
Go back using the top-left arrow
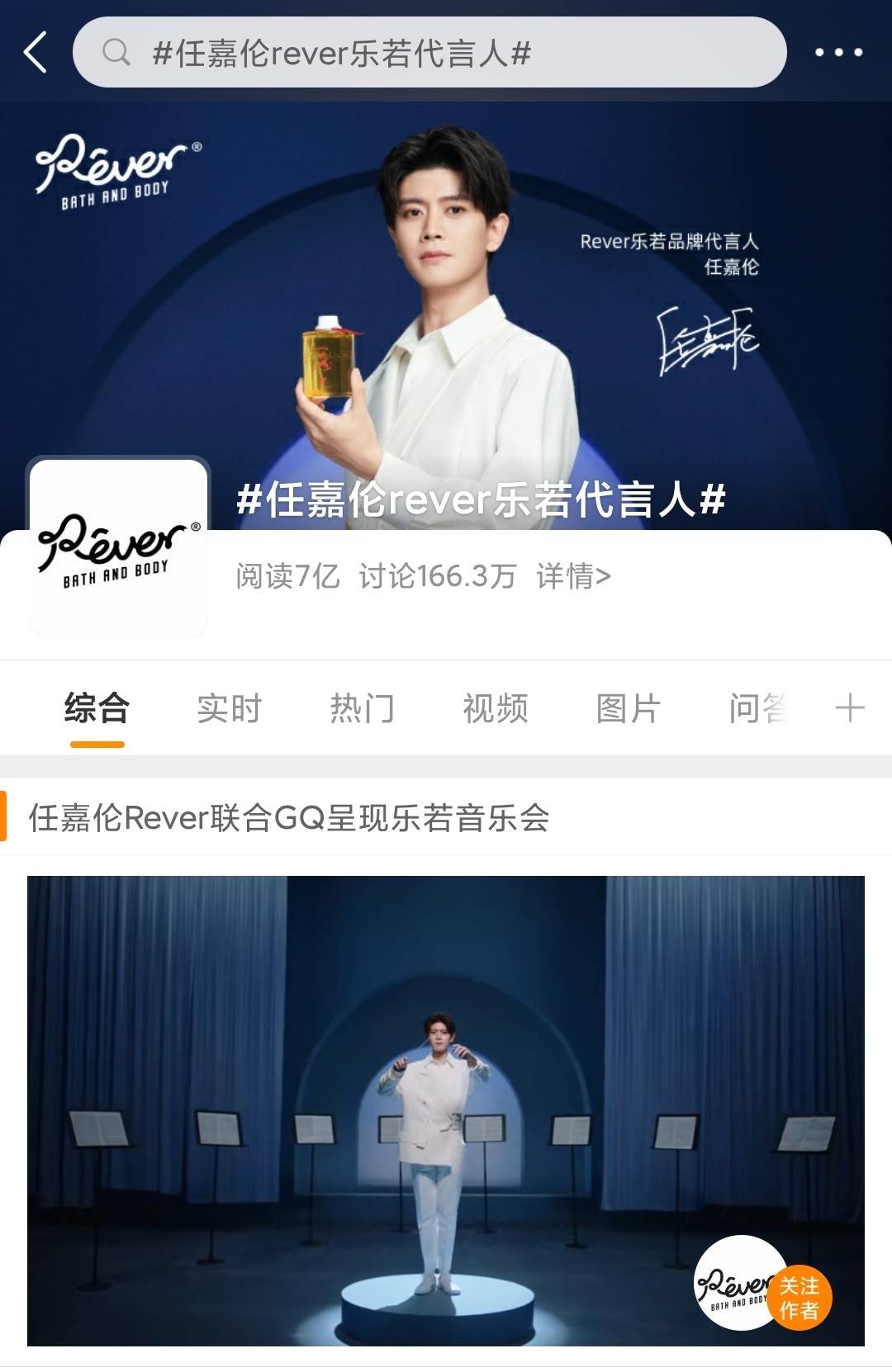pyautogui.click(x=35, y=53)
